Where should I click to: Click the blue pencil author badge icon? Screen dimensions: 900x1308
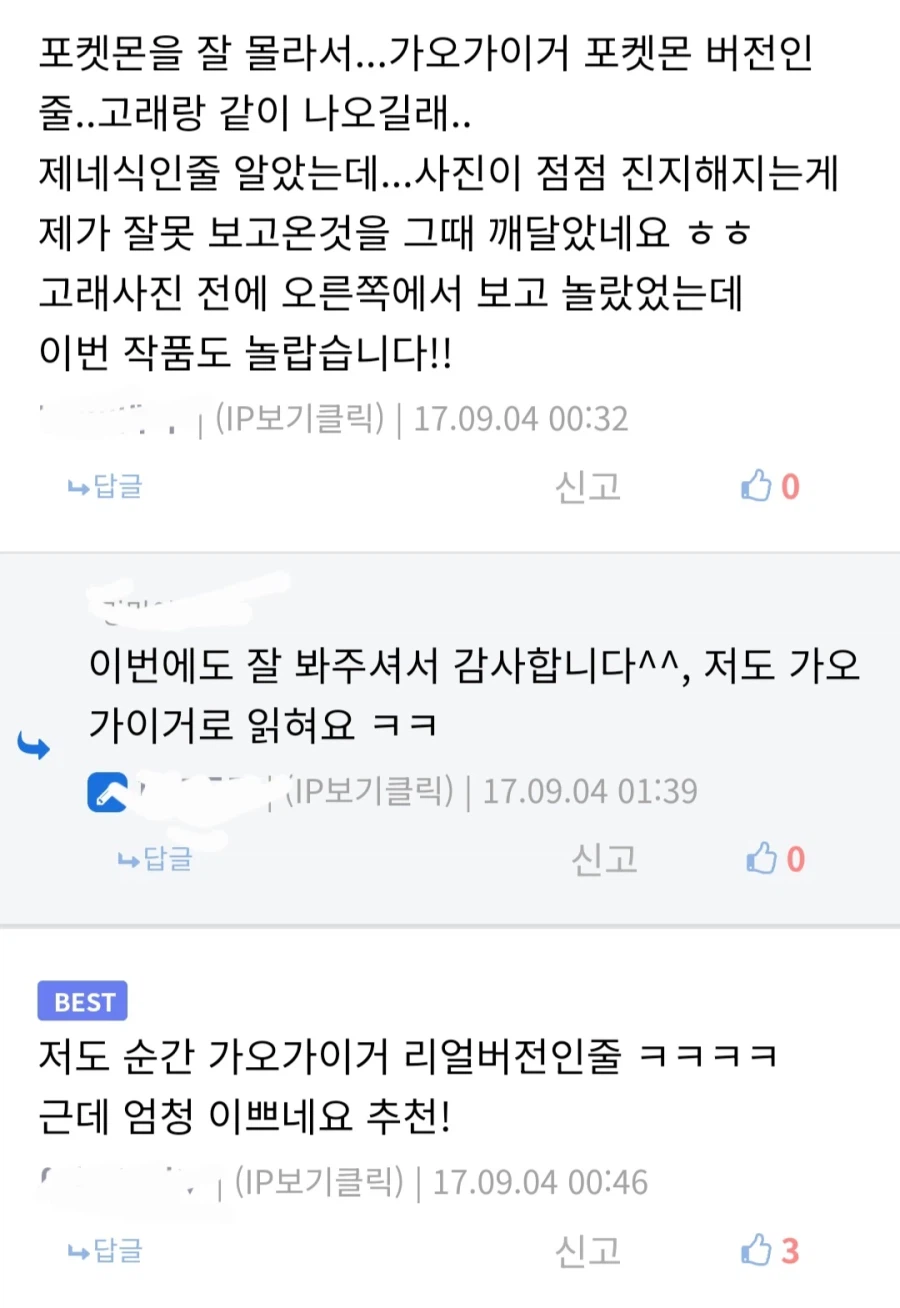[107, 791]
